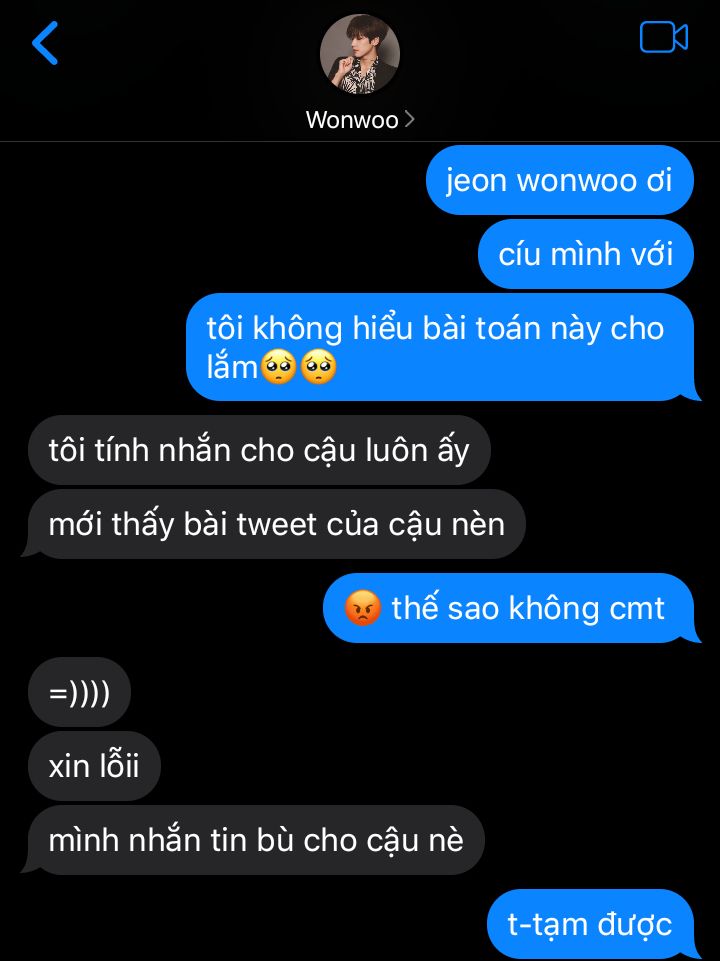Go back to the messages list
This screenshot has width=720, height=961.
pos(46,43)
